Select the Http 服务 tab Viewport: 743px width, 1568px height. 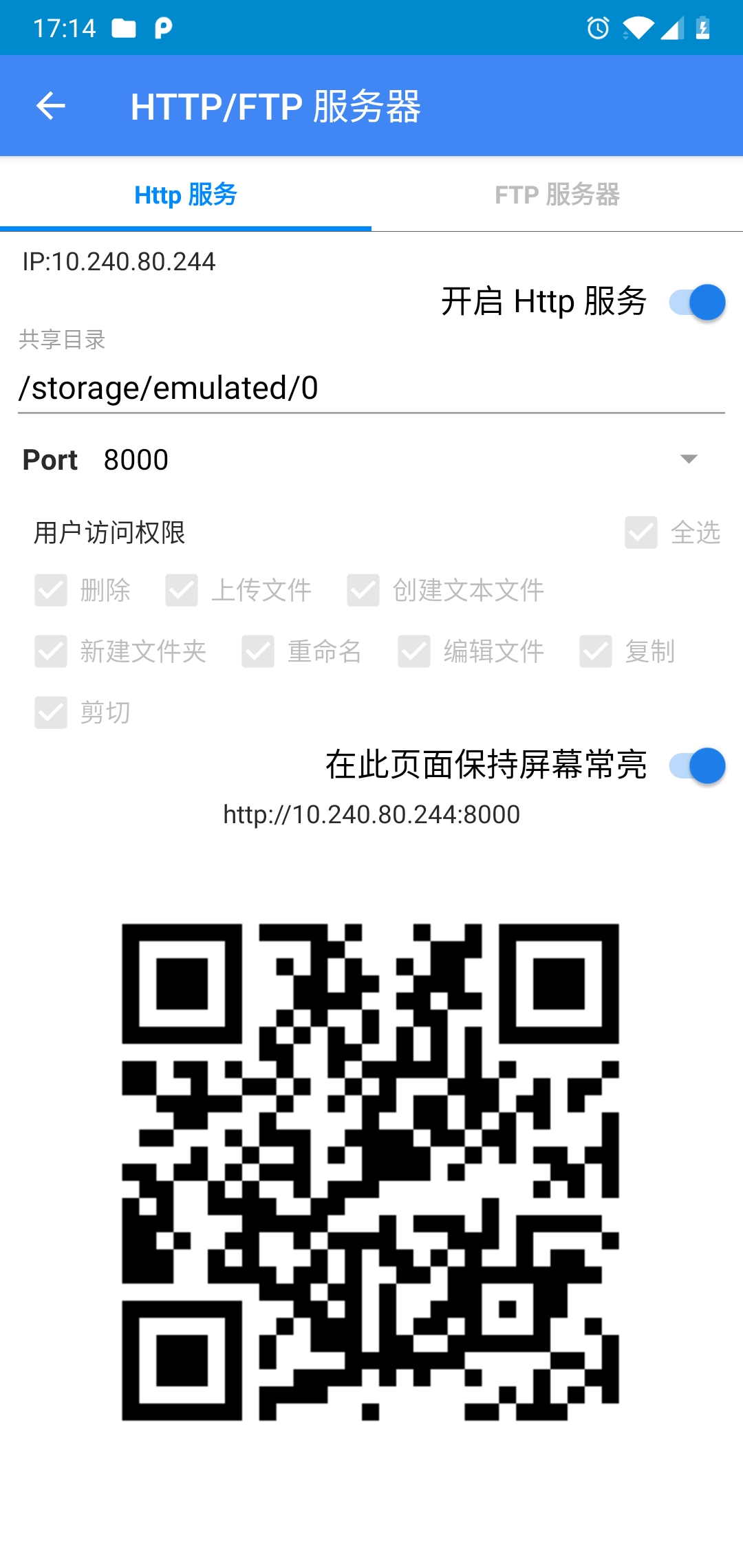pos(186,195)
